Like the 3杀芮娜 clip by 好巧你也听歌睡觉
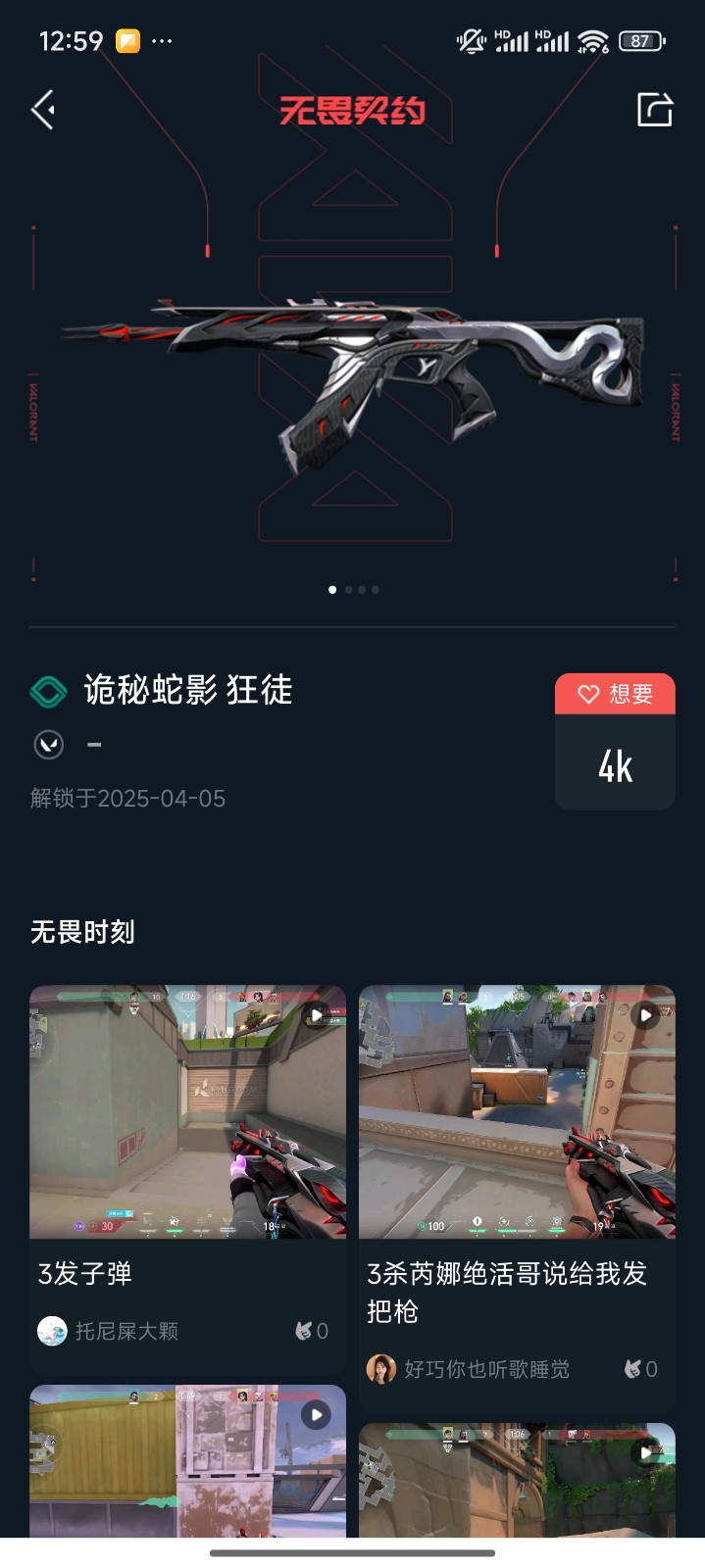705x1568 pixels. pyautogui.click(x=640, y=1369)
